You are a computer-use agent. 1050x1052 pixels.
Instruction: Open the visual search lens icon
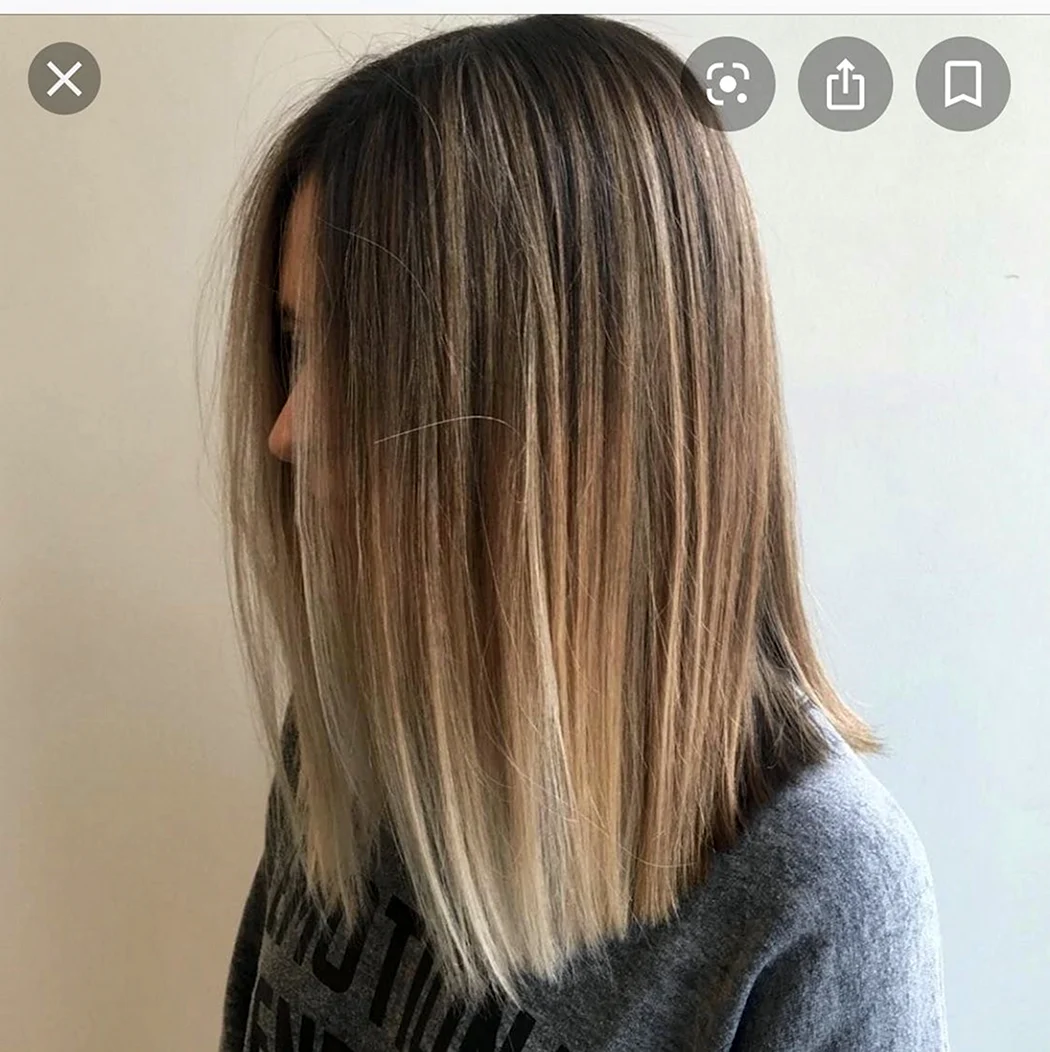728,84
